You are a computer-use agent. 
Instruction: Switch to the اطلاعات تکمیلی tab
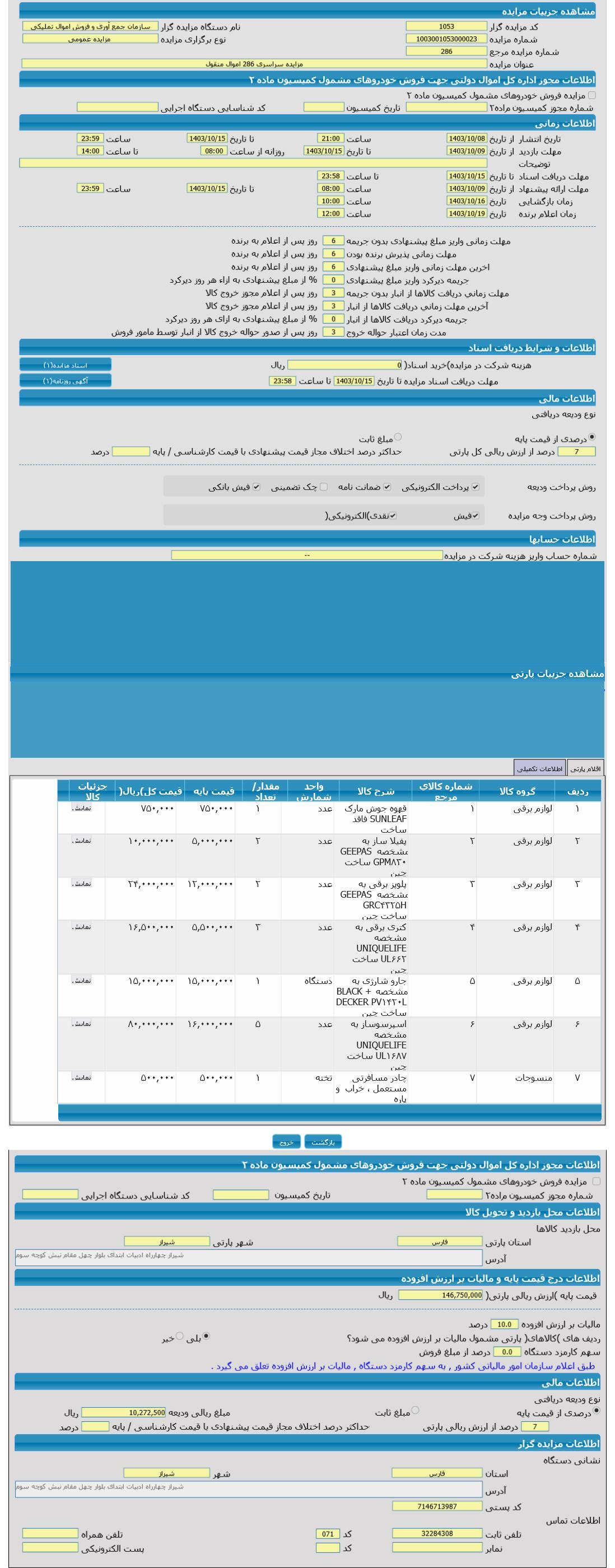coord(539,768)
